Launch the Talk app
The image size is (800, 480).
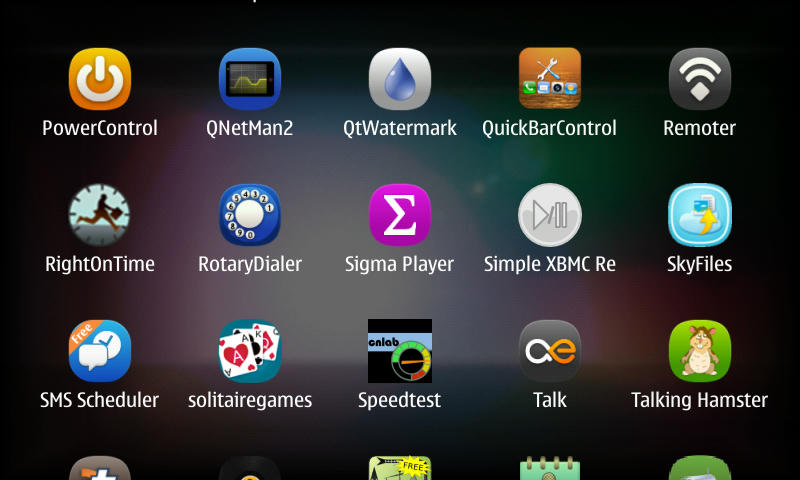(550, 351)
